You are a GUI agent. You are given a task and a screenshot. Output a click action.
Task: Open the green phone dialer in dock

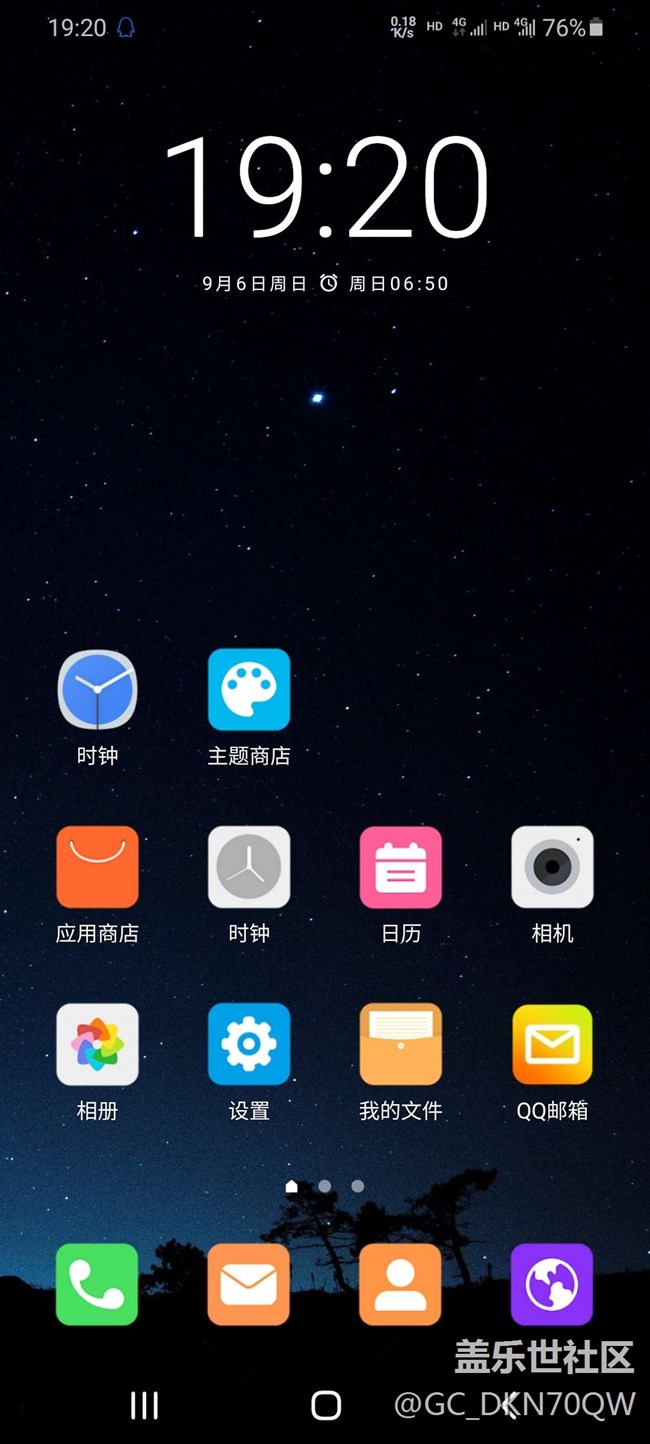pos(97,1284)
